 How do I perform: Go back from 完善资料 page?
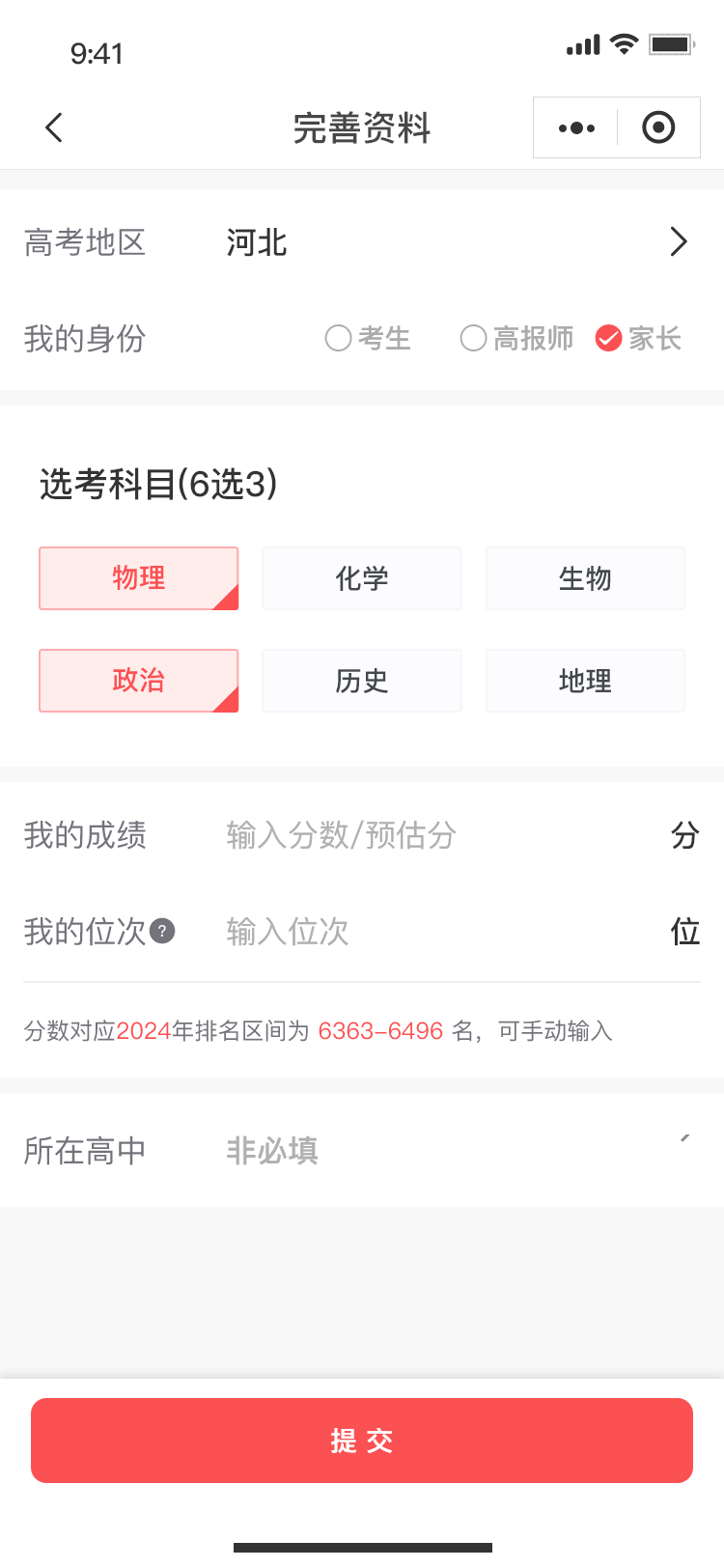(54, 127)
